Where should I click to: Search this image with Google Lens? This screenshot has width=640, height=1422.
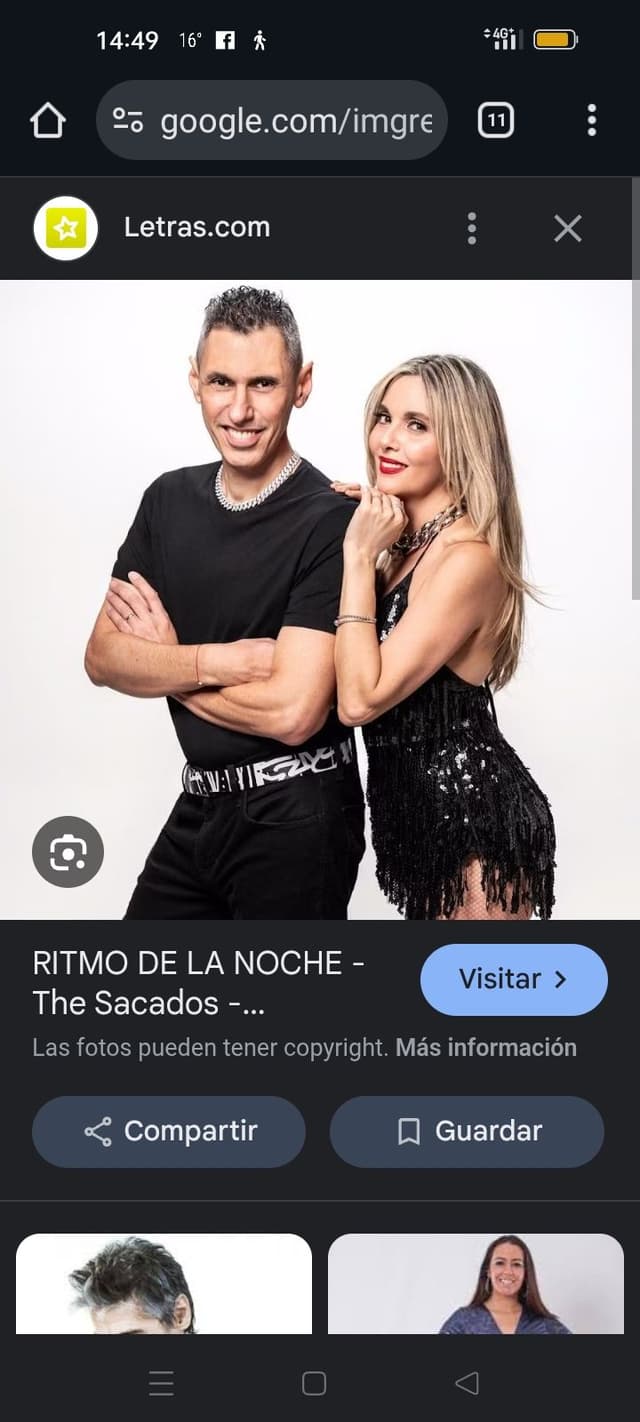pyautogui.click(x=68, y=852)
